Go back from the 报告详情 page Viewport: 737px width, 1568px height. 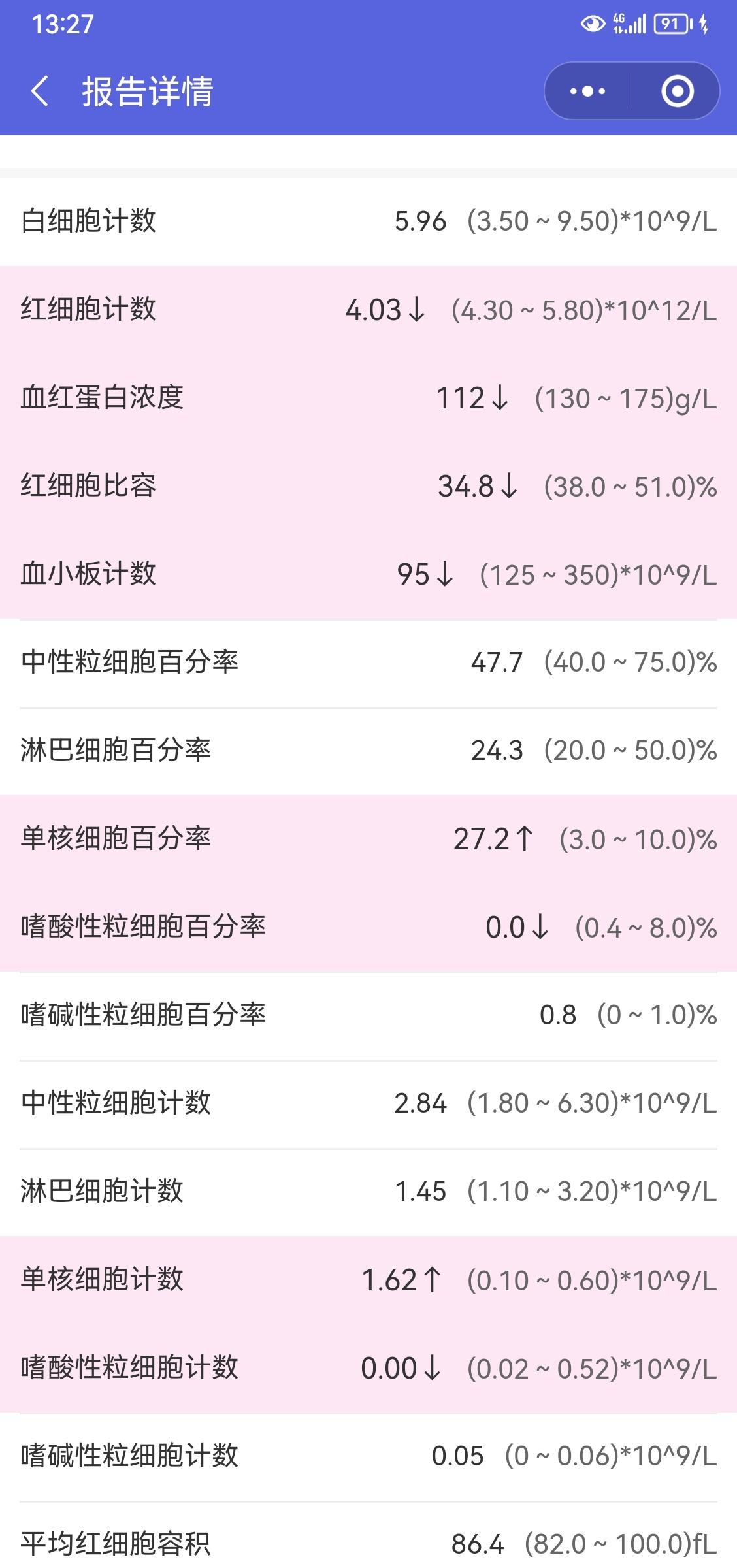pos(40,91)
